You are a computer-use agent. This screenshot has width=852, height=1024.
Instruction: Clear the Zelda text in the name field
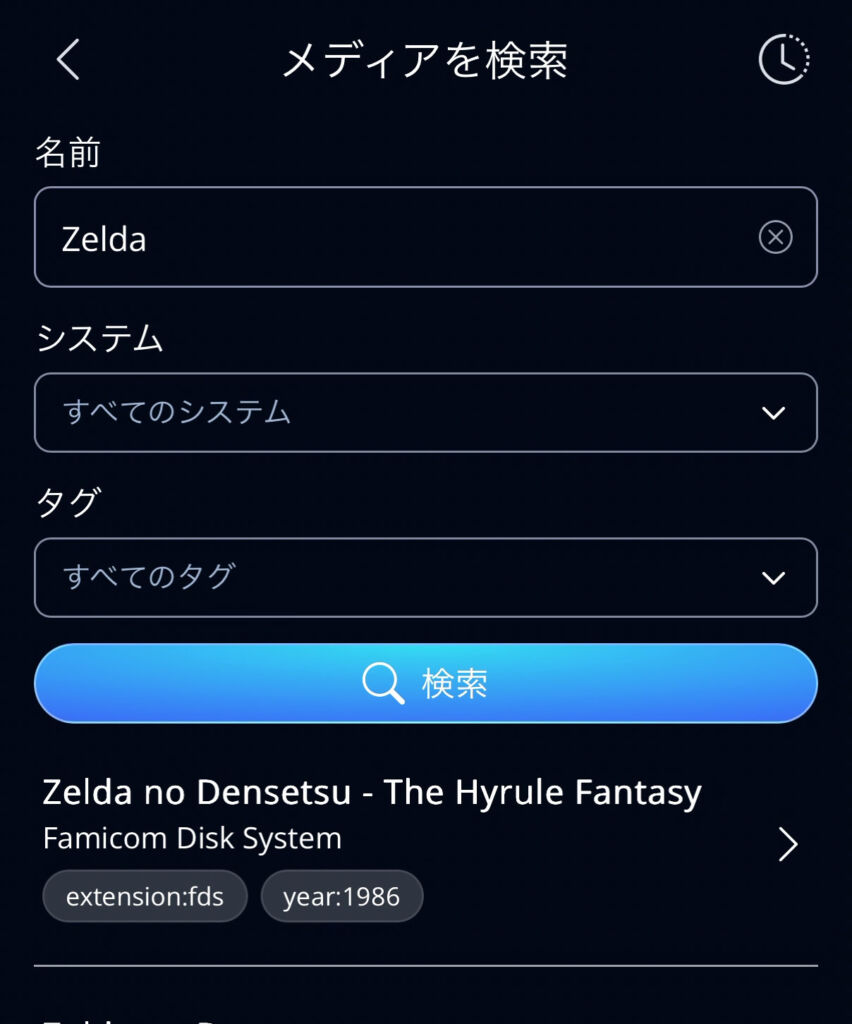[775, 238]
